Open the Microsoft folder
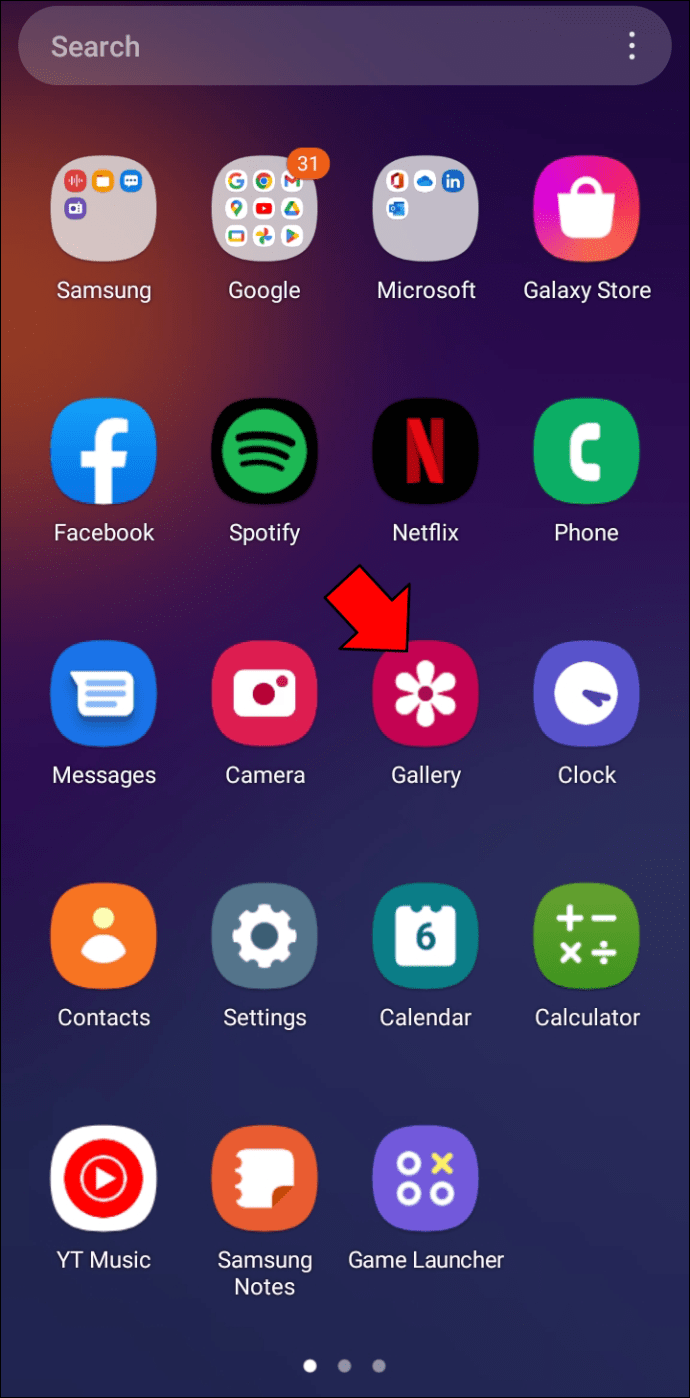Image resolution: width=690 pixels, height=1398 pixels. [425, 208]
